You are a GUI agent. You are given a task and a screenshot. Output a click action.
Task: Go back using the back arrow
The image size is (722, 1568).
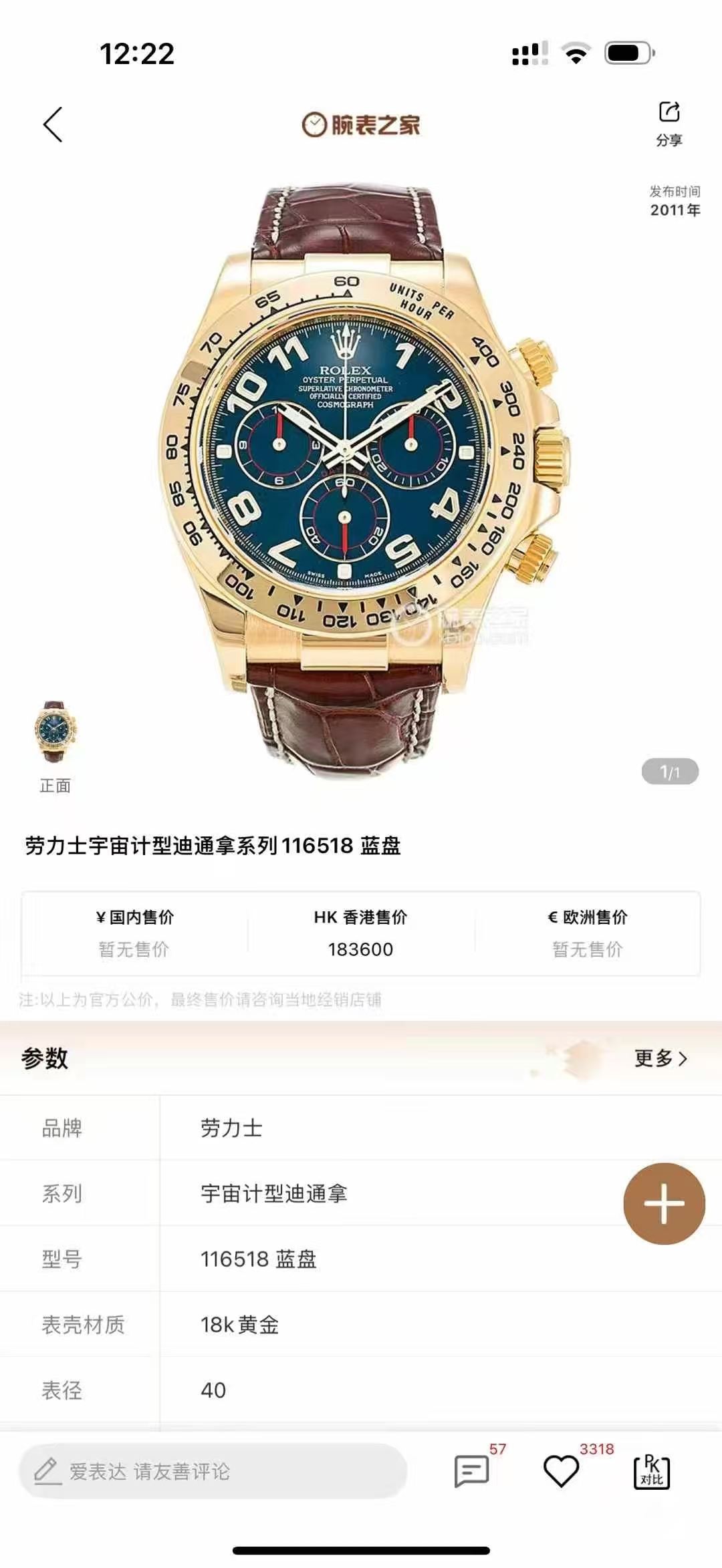53,124
